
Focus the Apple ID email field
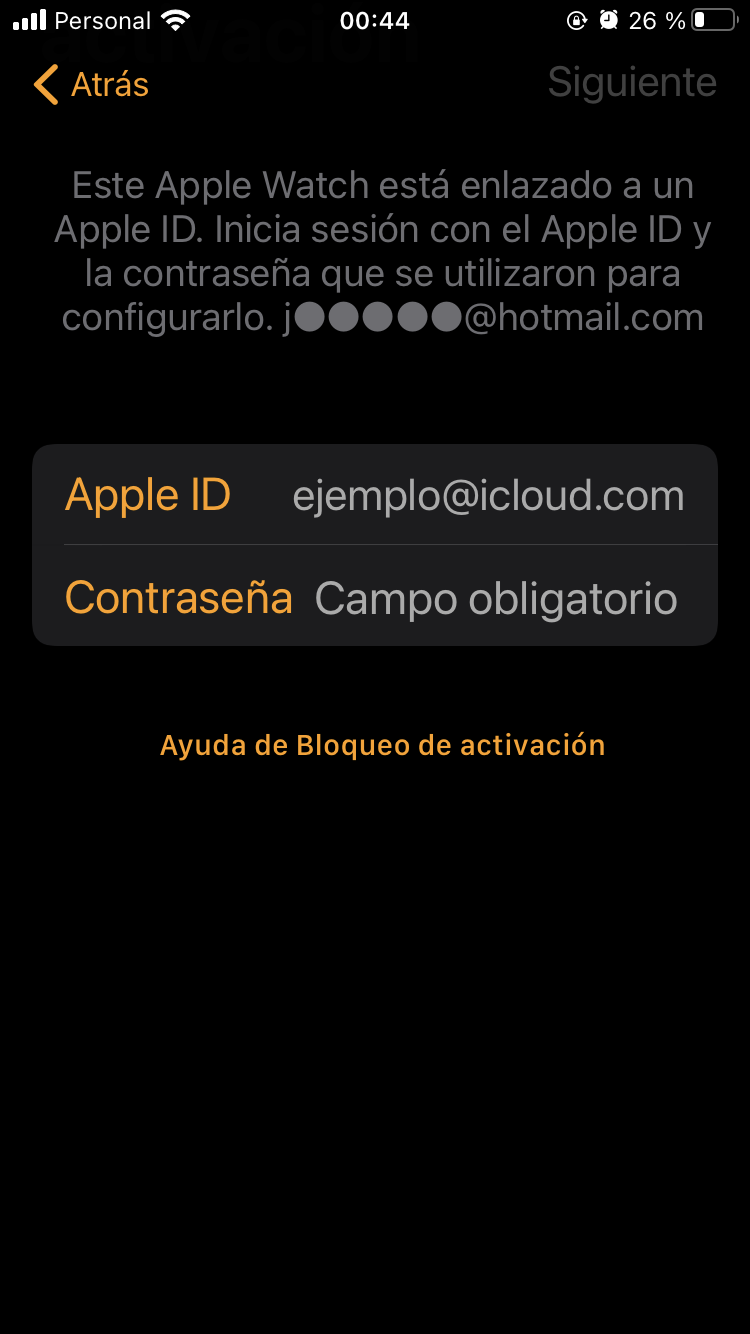[488, 496]
